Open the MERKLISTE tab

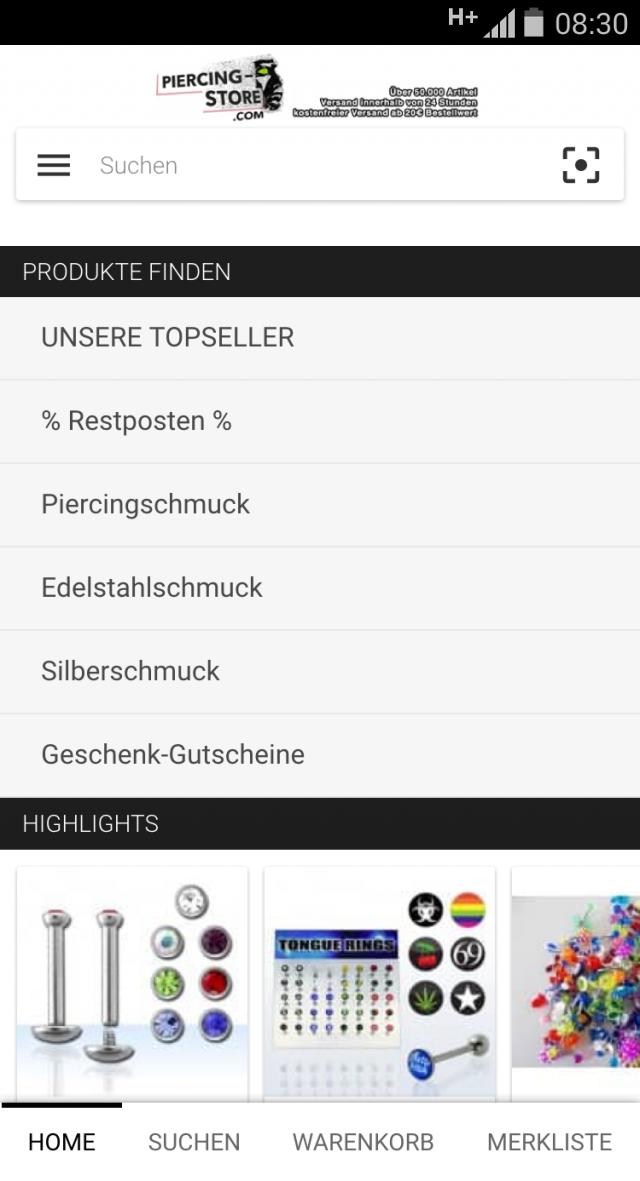click(x=549, y=1142)
